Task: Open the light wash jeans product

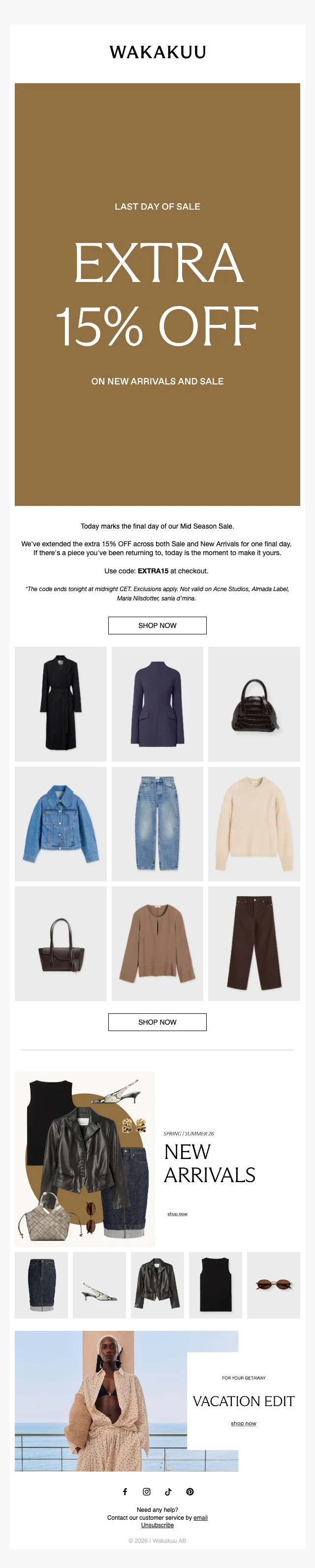Action: pos(157,823)
